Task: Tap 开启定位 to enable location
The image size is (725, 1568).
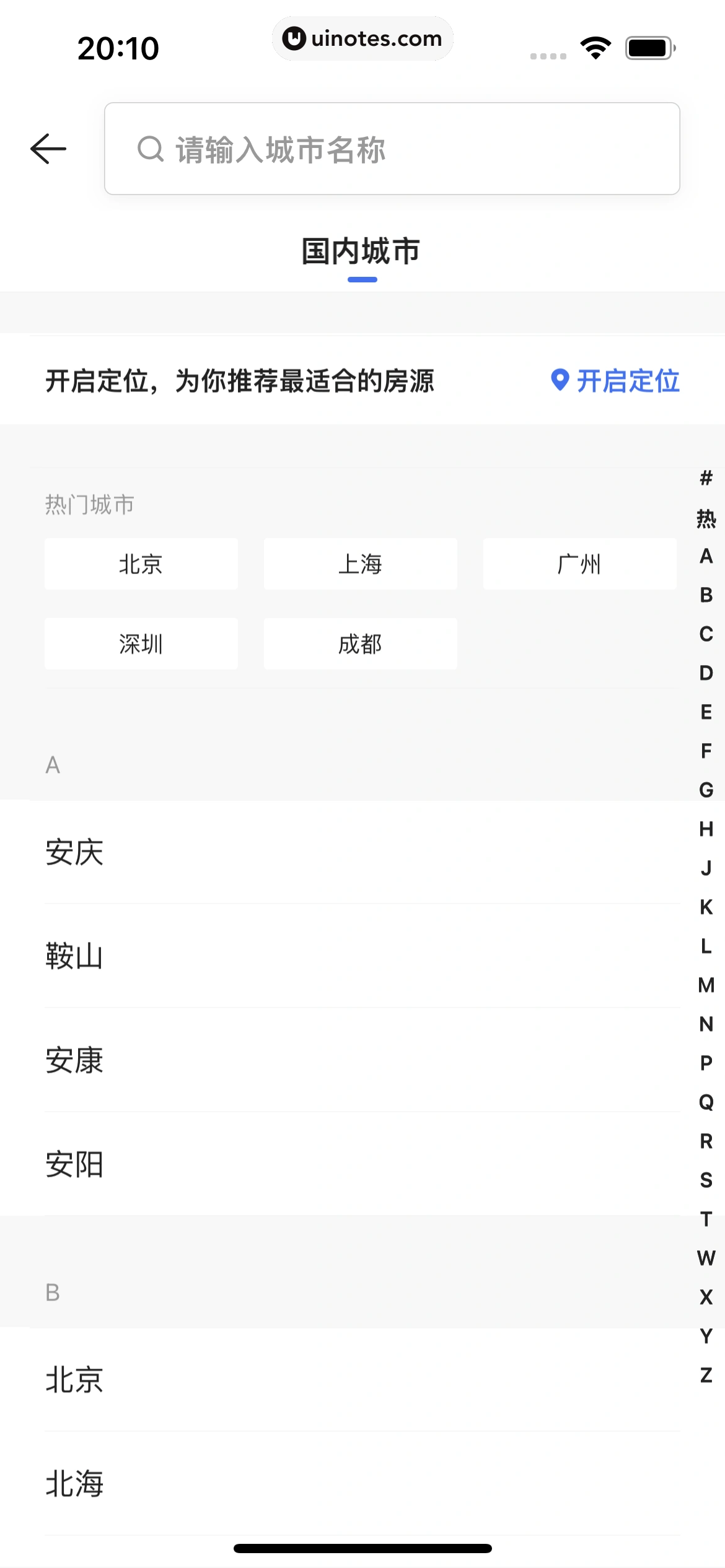Action: [615, 380]
